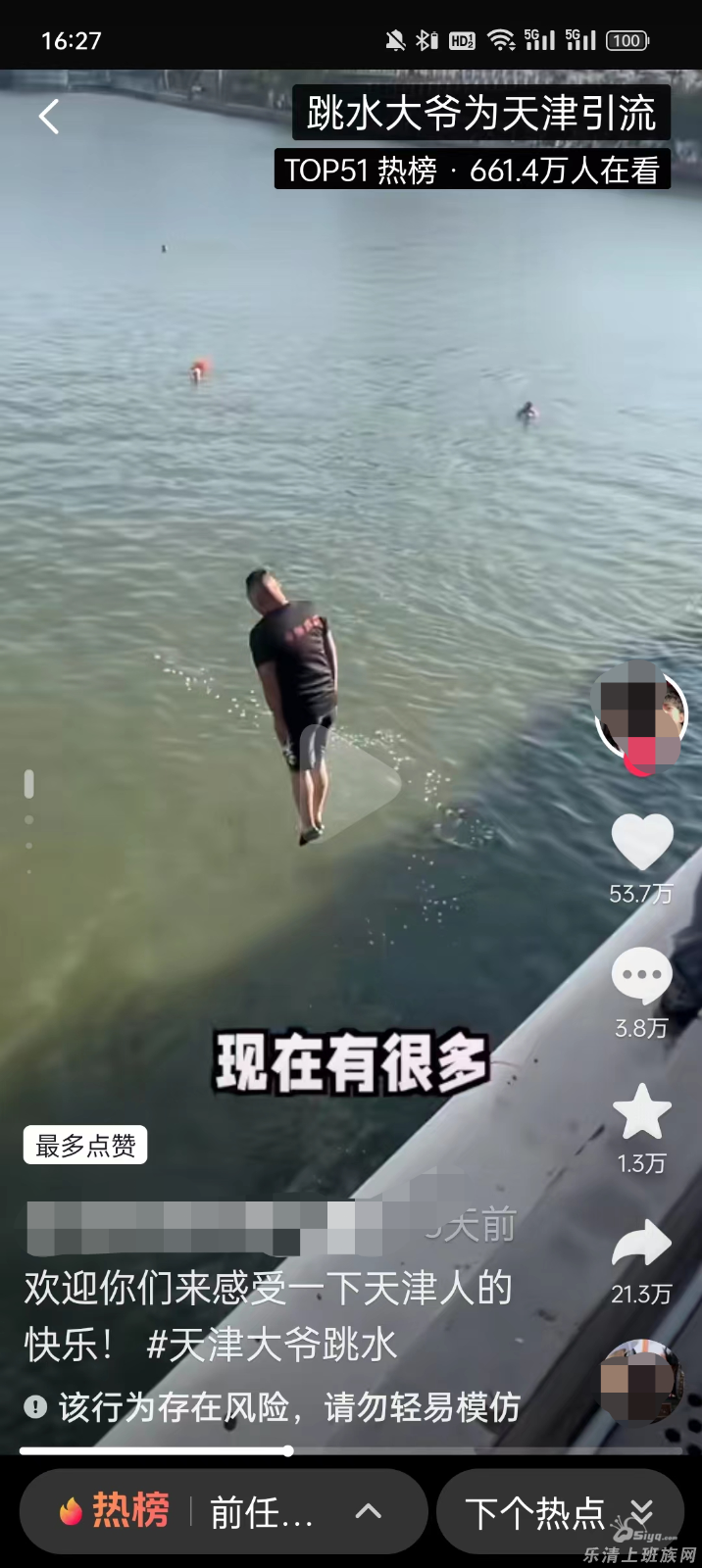Open TOP51 热榜 ranking banner
The height and width of the screenshot is (1568, 702).
coord(471,171)
